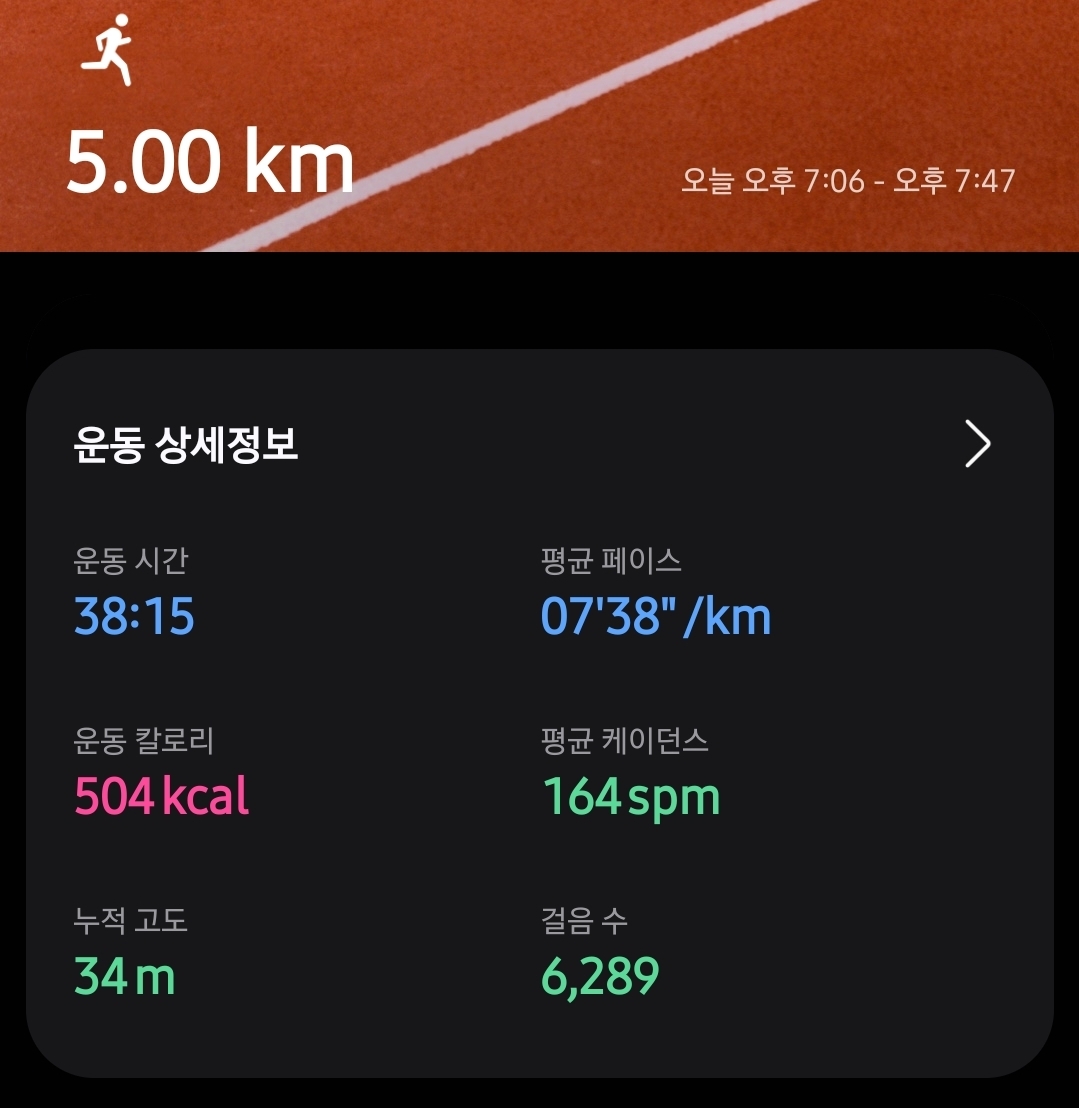The image size is (1079, 1108).
Task: Open workout details via the chevron arrow
Action: tap(977, 444)
